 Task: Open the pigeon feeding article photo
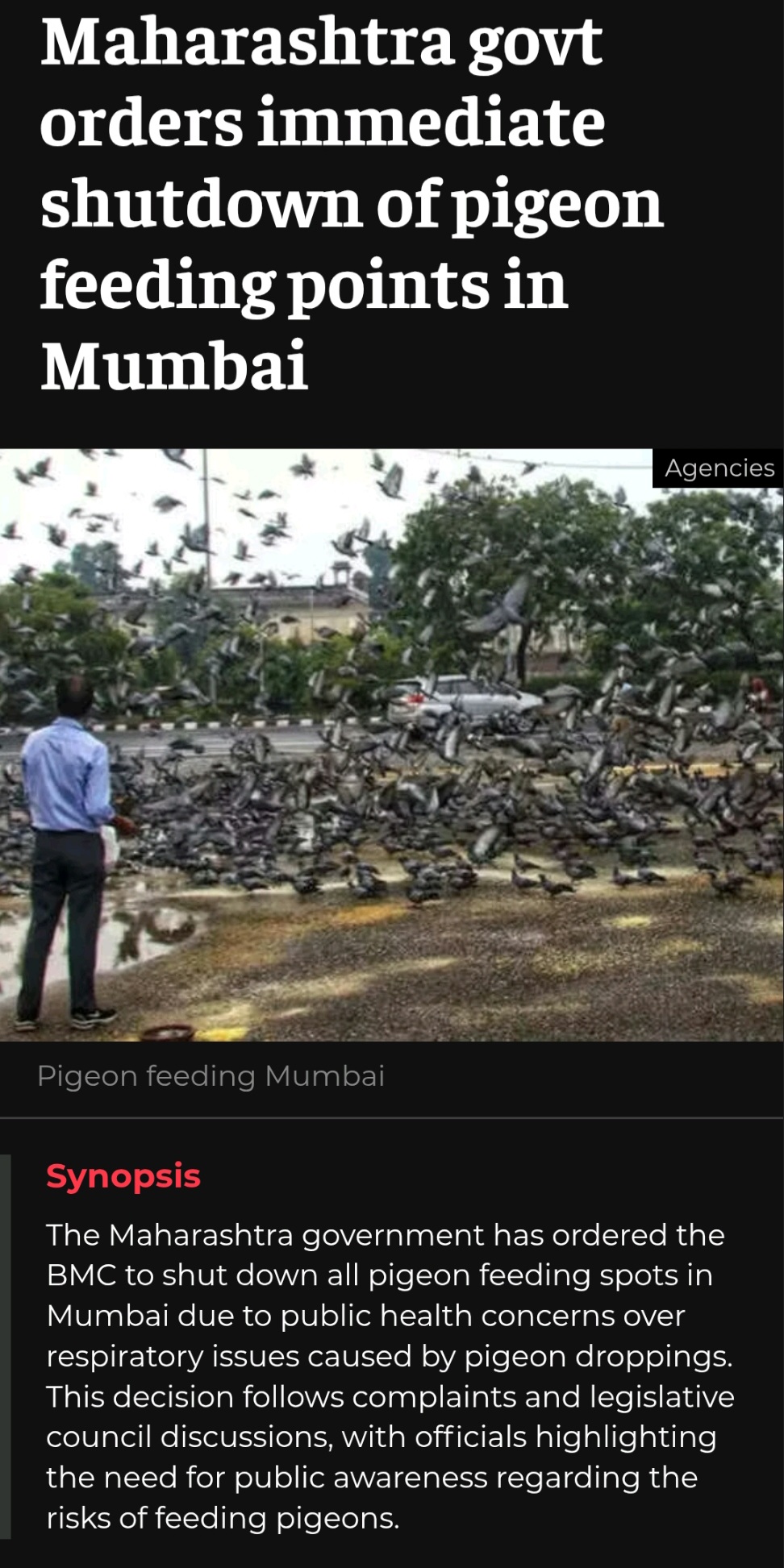click(392, 745)
